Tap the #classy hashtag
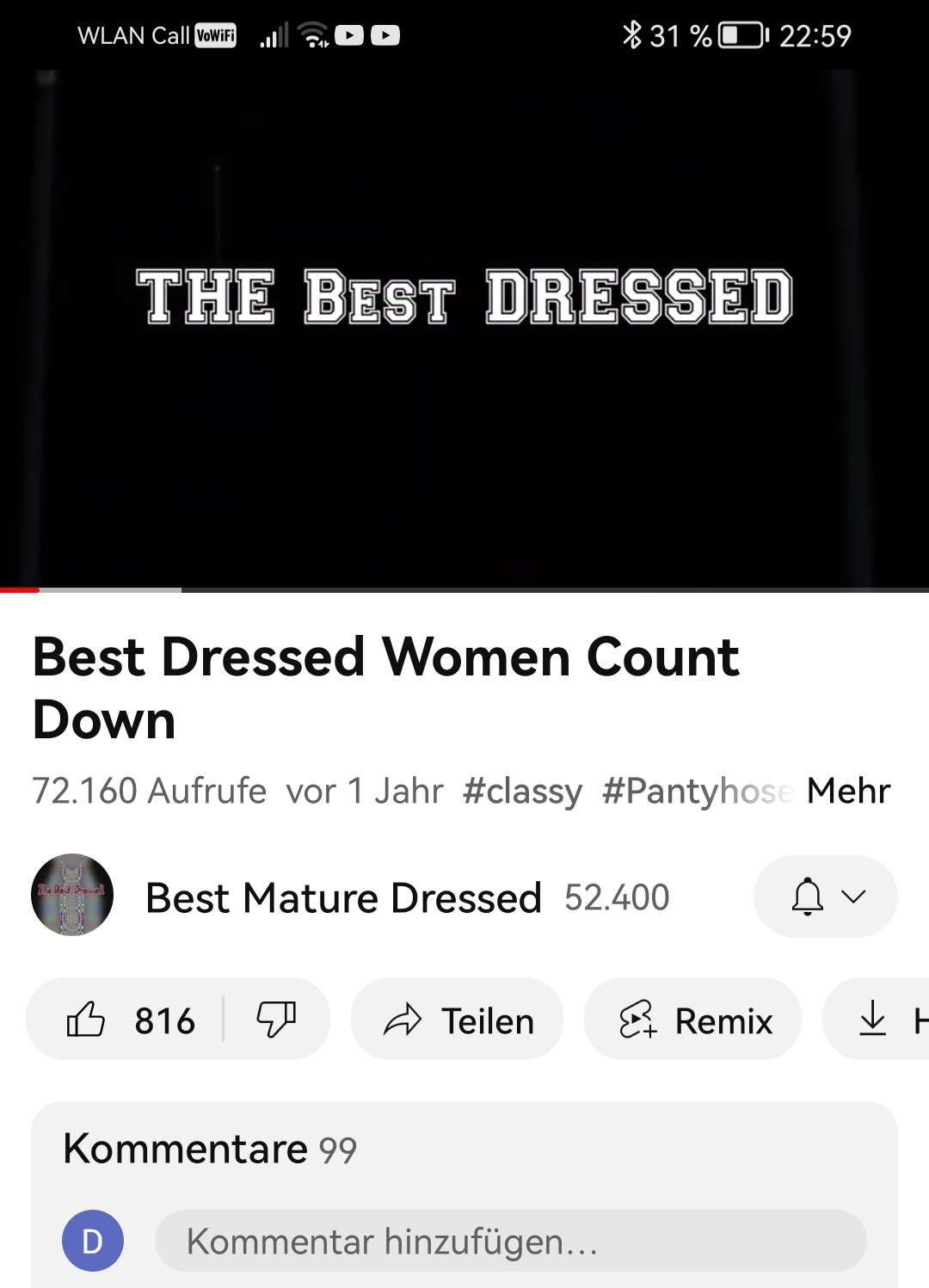 tap(522, 791)
